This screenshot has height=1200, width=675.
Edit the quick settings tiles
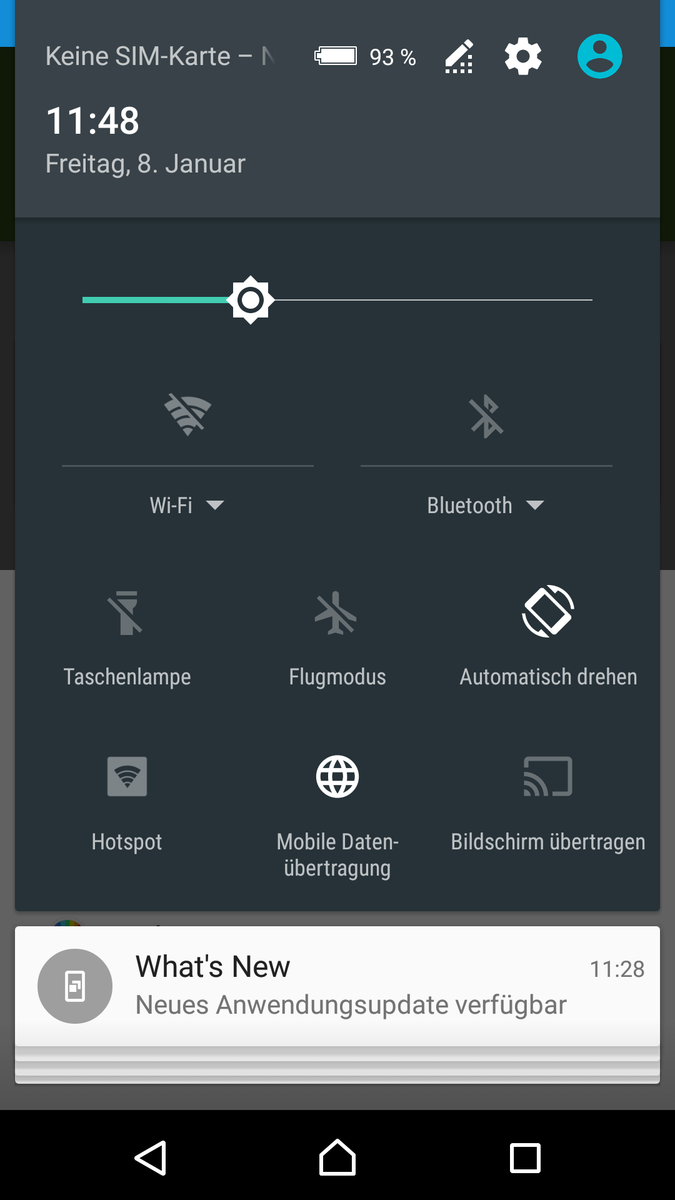point(459,57)
